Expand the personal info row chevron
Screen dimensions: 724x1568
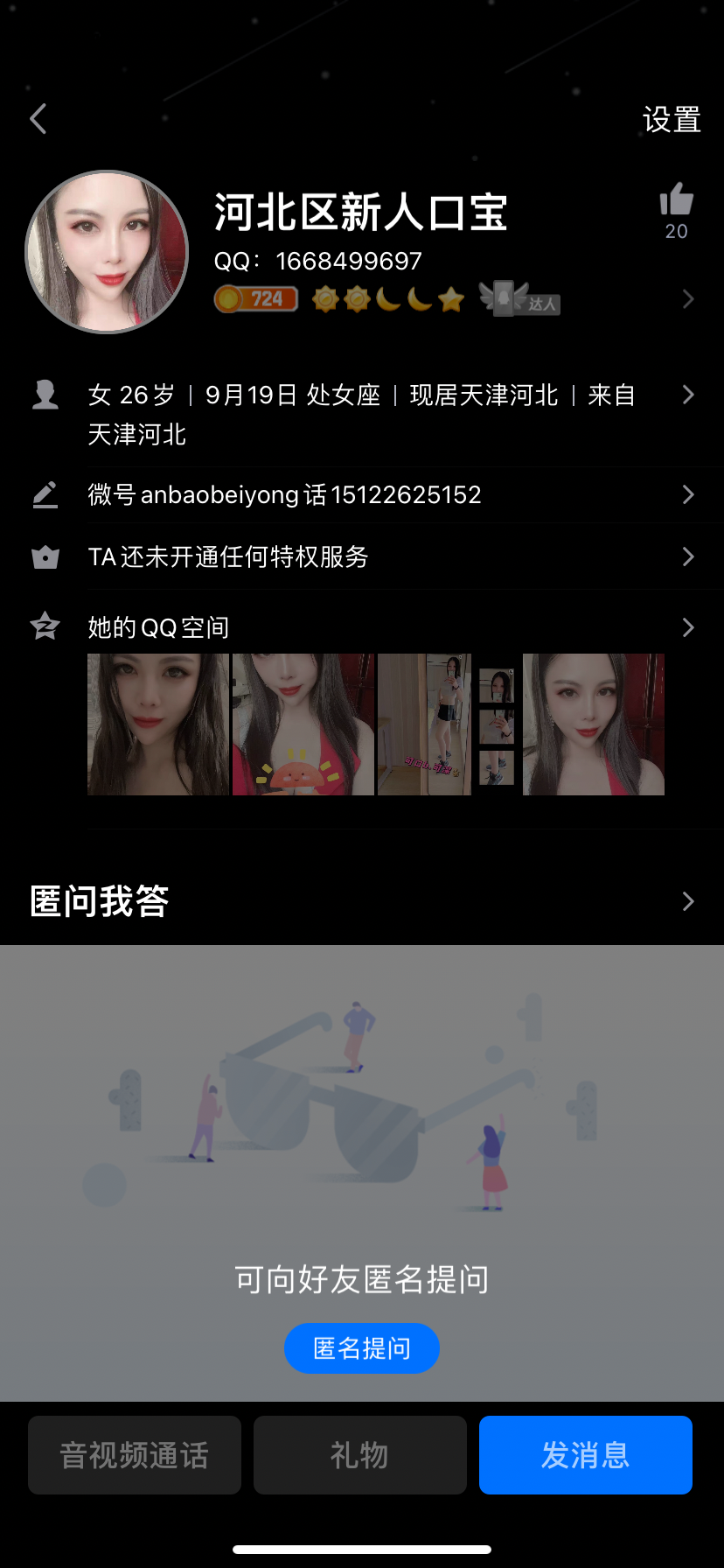point(688,395)
